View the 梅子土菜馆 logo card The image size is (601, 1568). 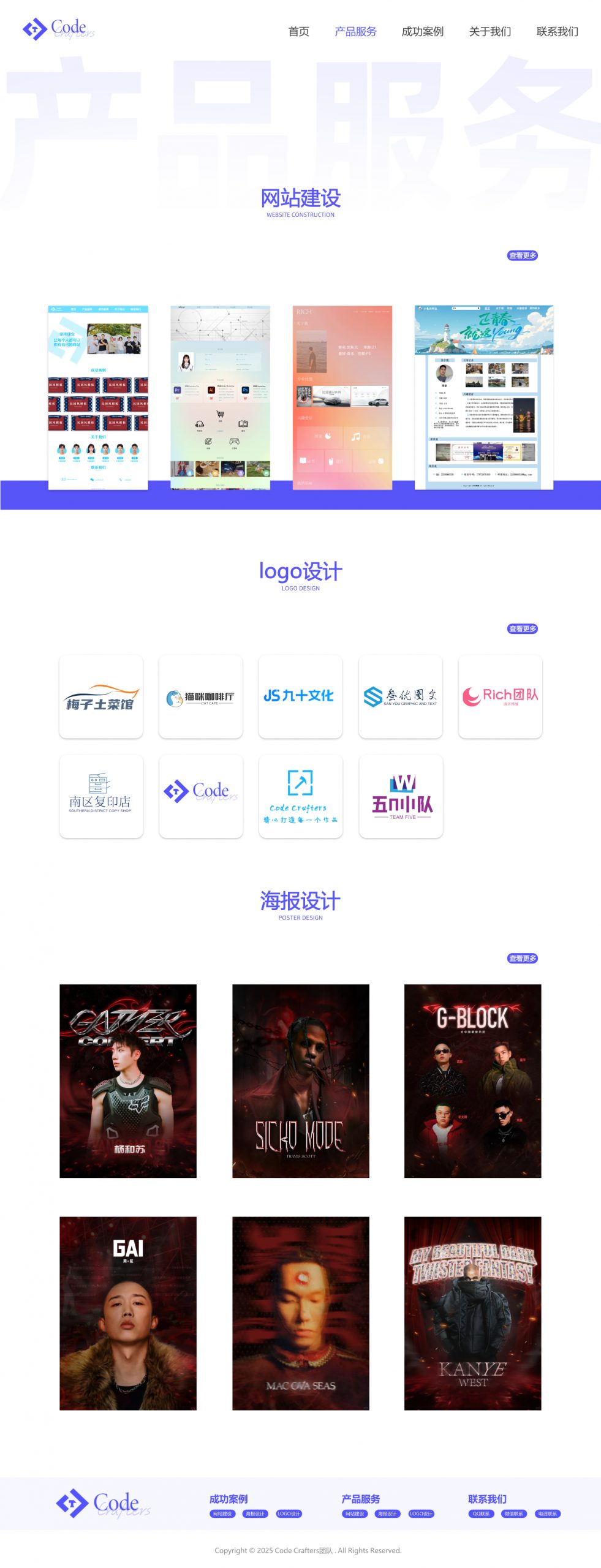pos(100,696)
